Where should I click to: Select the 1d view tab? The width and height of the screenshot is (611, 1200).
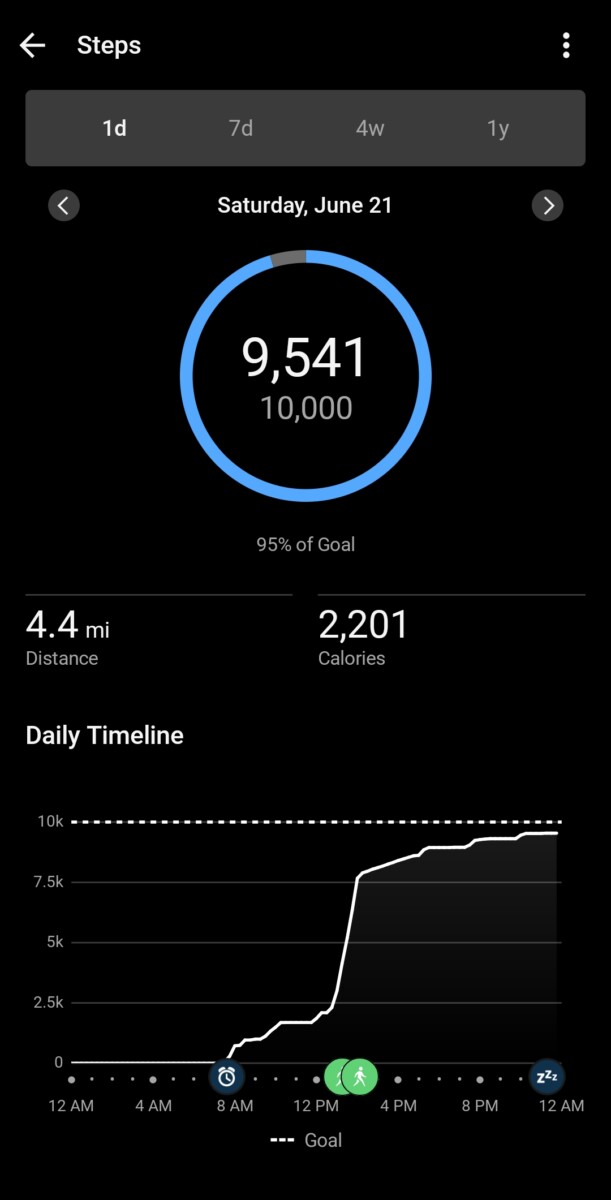pyautogui.click(x=114, y=129)
